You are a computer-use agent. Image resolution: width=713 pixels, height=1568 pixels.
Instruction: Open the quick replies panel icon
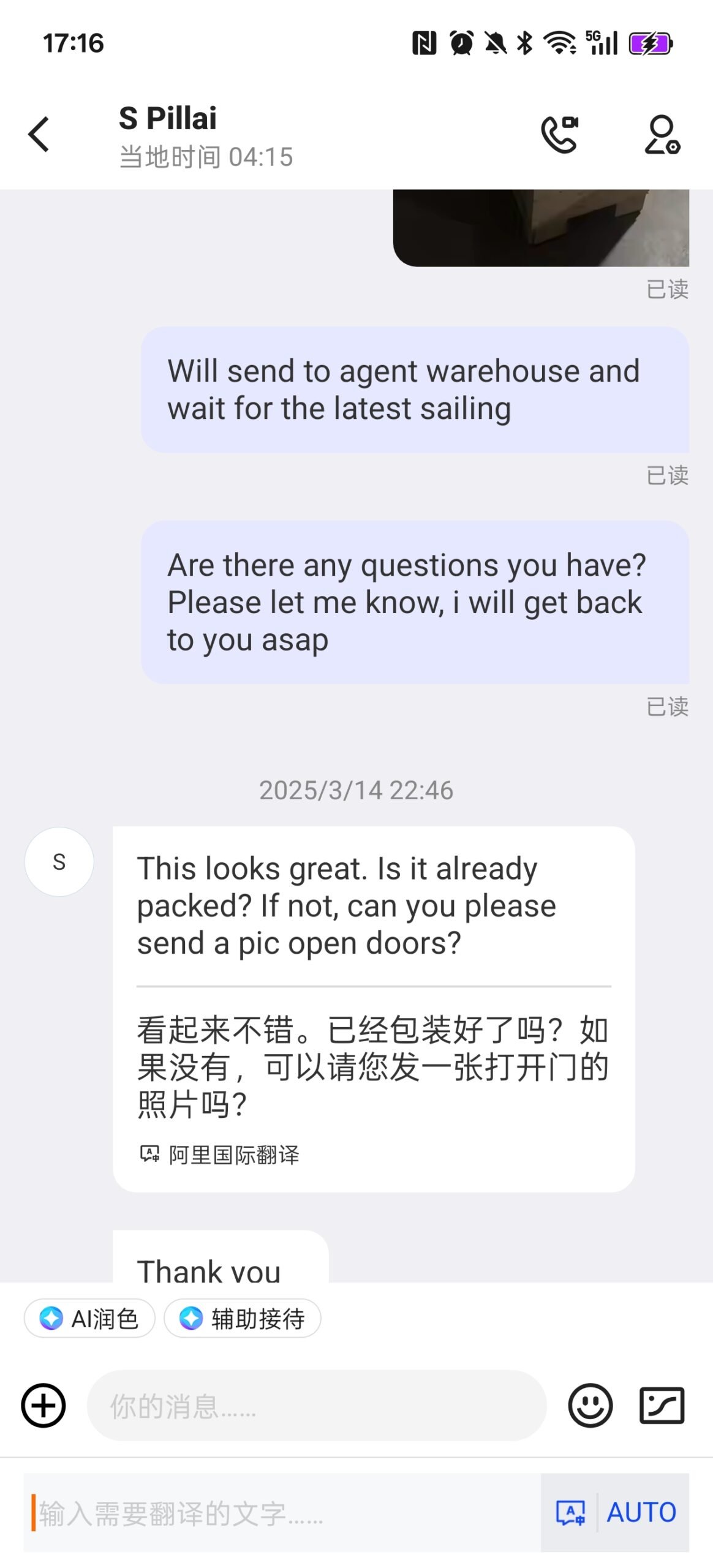click(x=662, y=1405)
